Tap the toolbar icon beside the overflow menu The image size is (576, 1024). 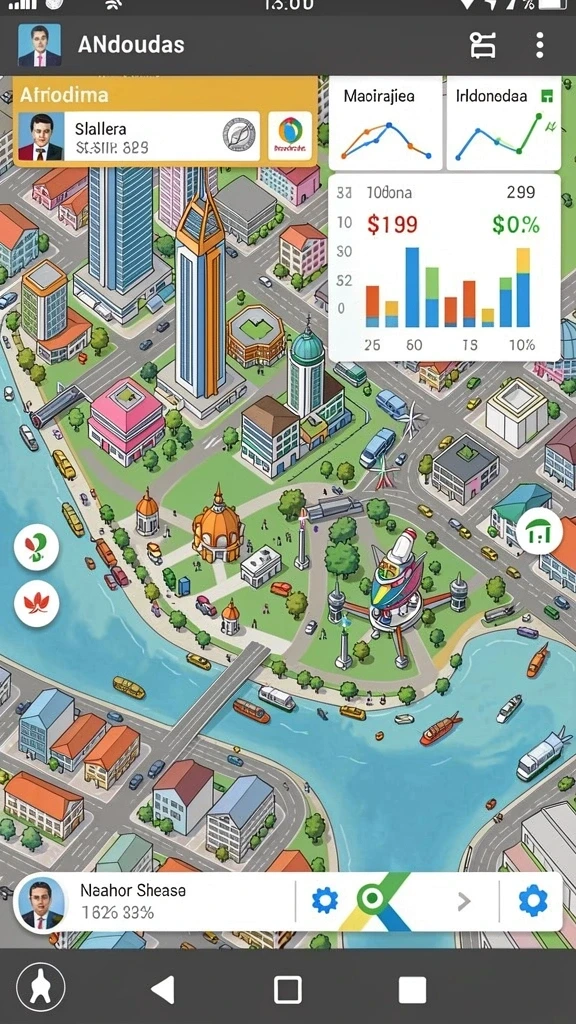click(483, 45)
